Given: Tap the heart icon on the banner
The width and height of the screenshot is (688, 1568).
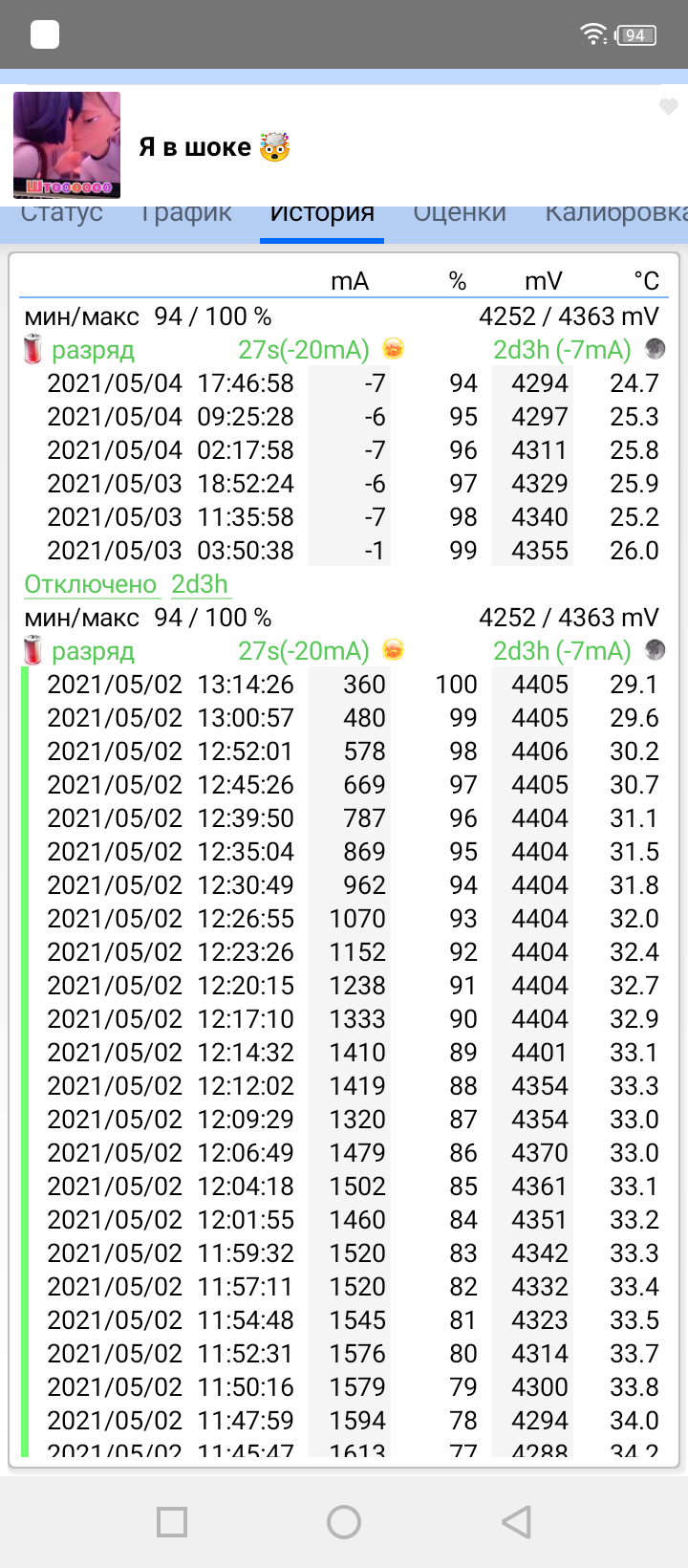Looking at the screenshot, I should pos(668,106).
